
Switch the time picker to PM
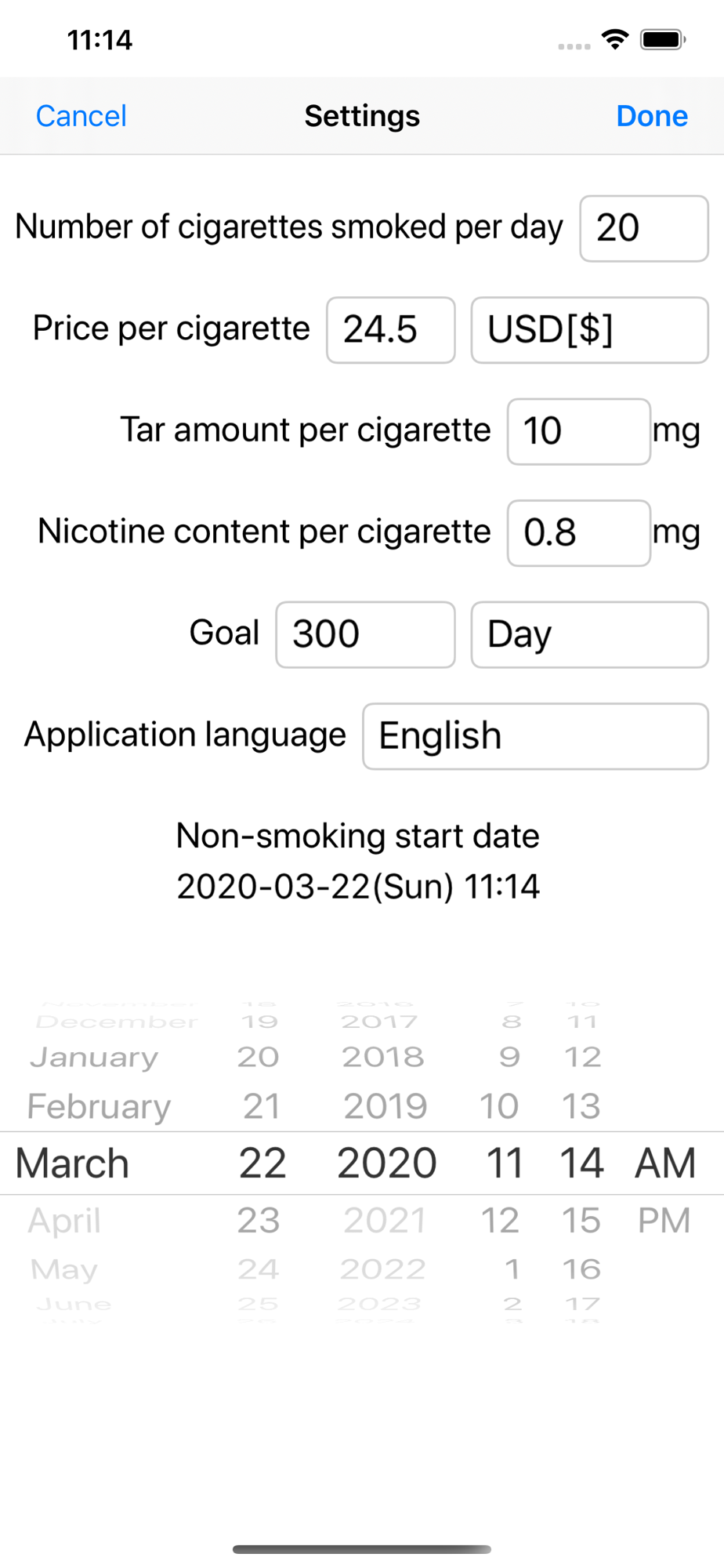coord(664,1220)
